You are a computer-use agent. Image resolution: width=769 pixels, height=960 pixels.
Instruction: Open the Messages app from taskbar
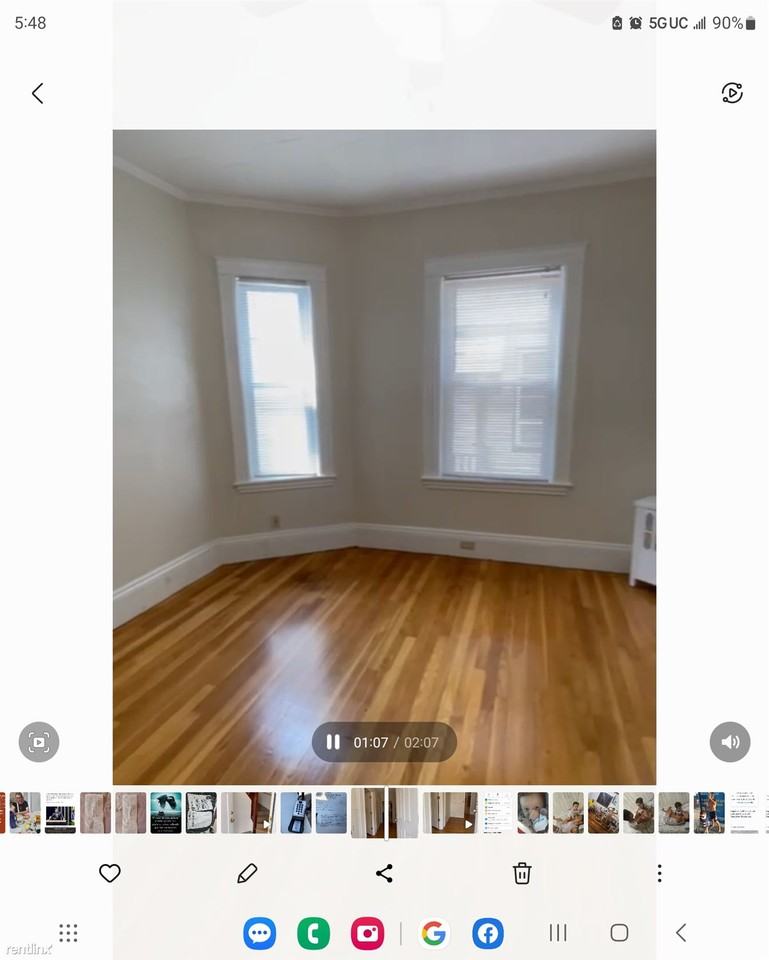coord(260,933)
